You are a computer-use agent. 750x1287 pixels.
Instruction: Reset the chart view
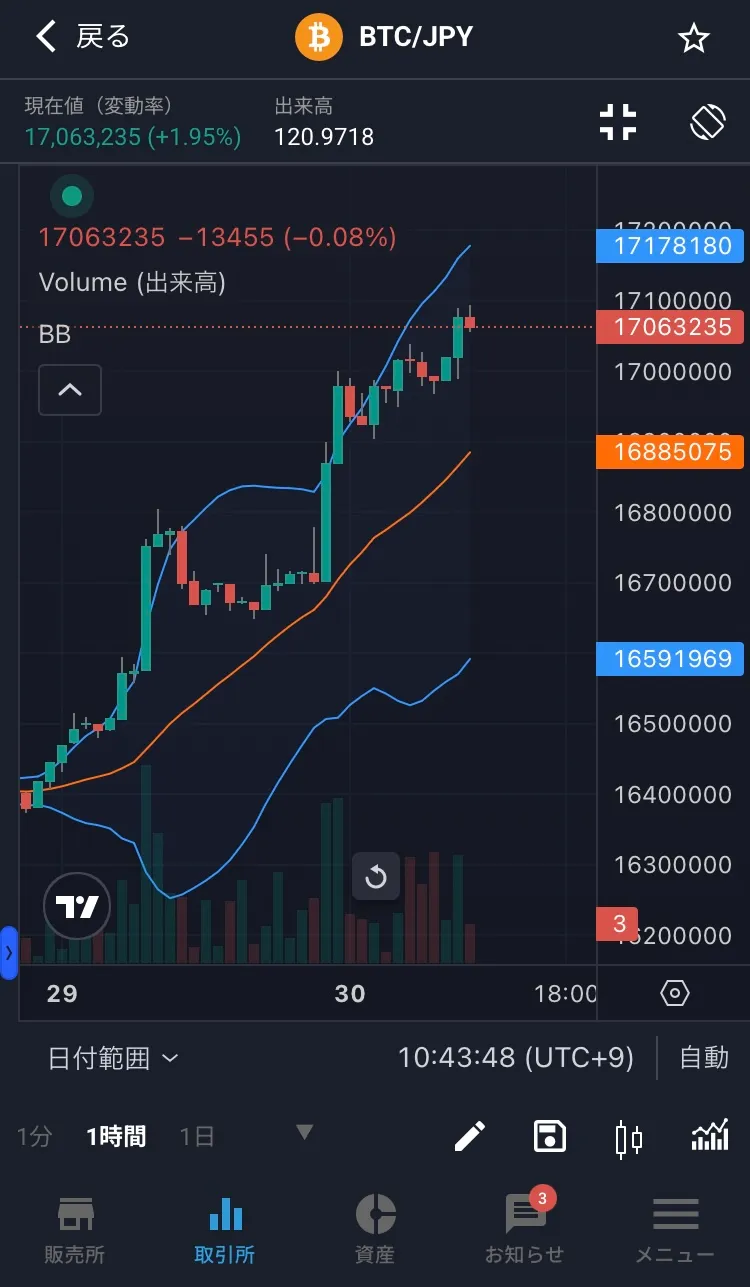(376, 877)
